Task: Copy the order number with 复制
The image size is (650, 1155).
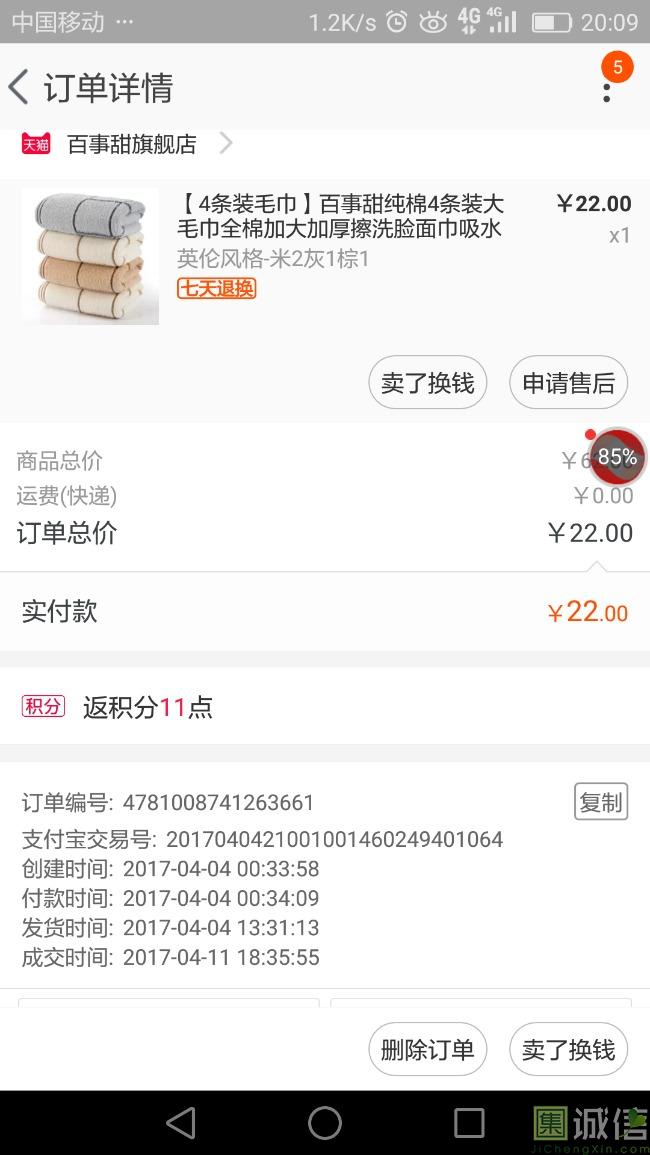Action: (x=600, y=802)
